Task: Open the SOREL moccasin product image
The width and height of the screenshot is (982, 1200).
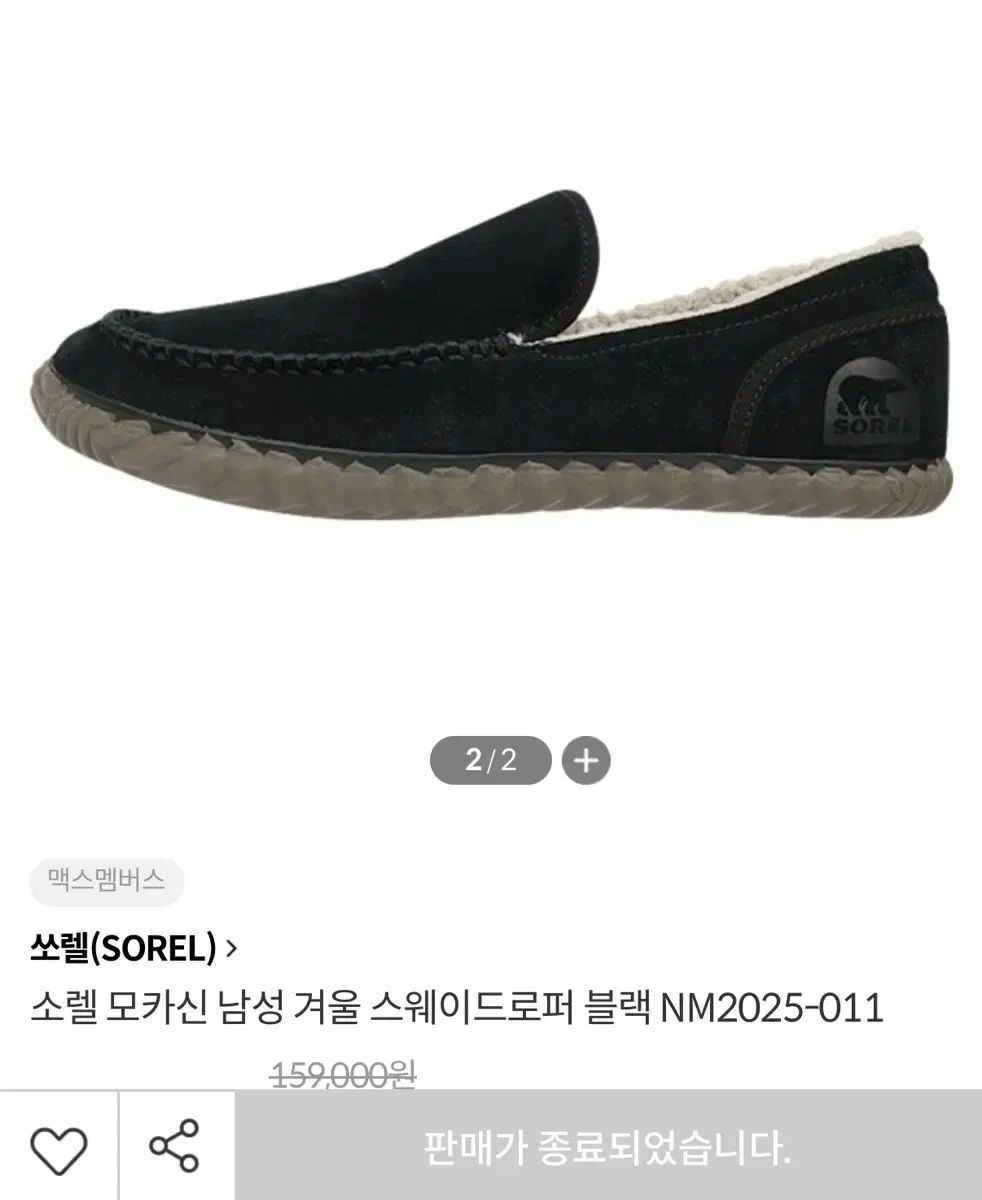Action: click(x=490, y=360)
